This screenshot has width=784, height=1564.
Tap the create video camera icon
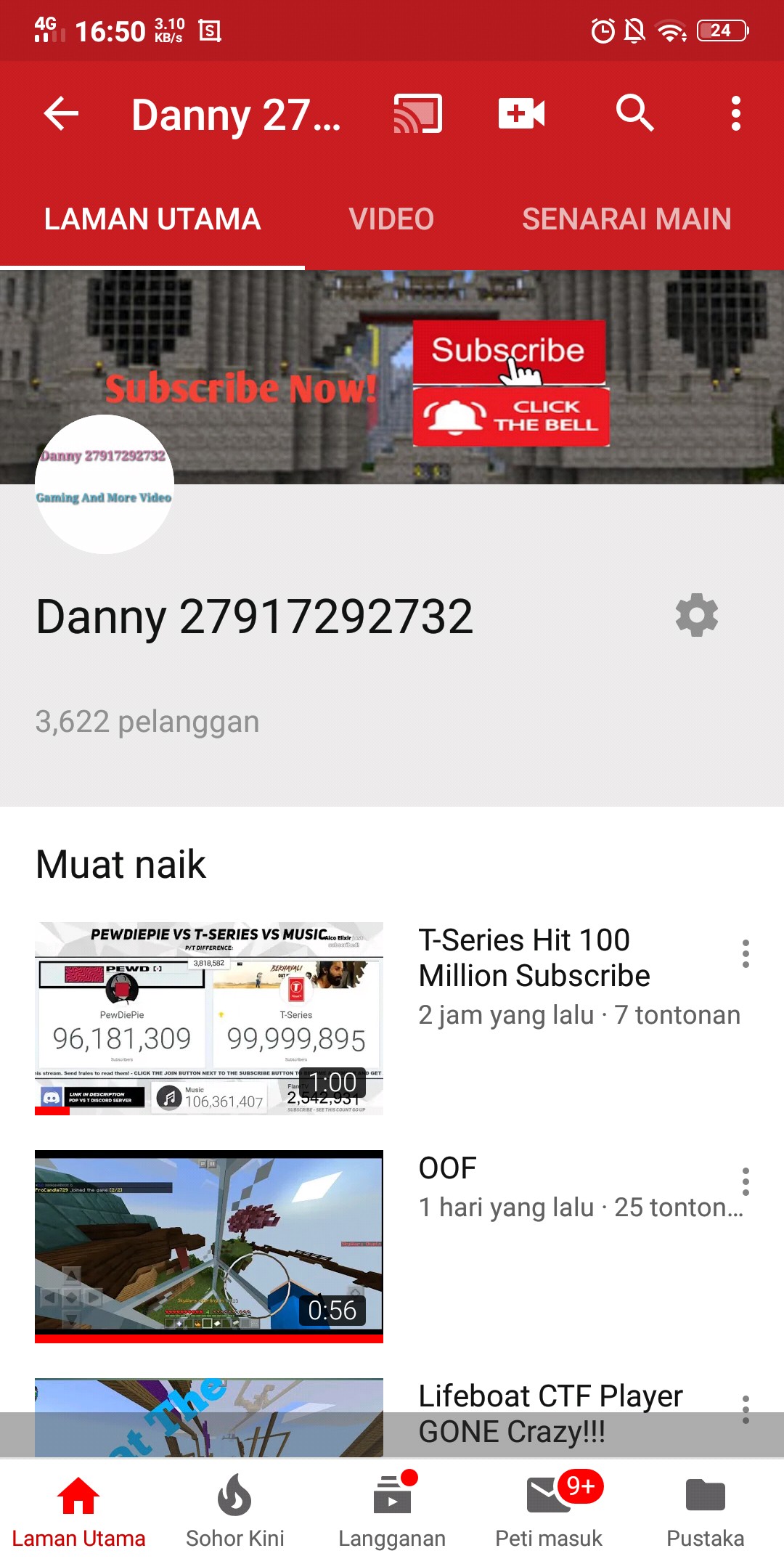[x=521, y=114]
